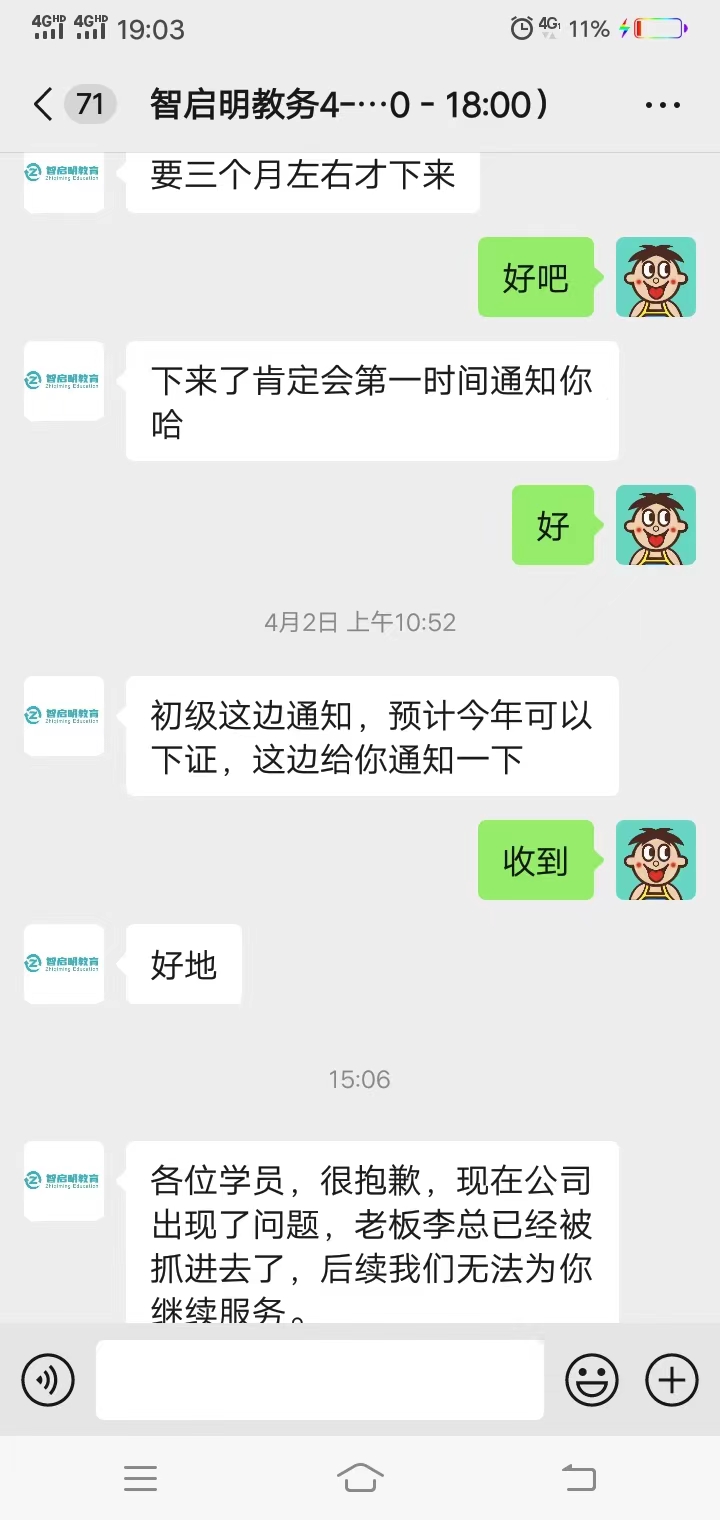Open 智启明教育 avatar beside 各位学员 message
Viewport: 720px width, 1520px height.
pos(64,1181)
